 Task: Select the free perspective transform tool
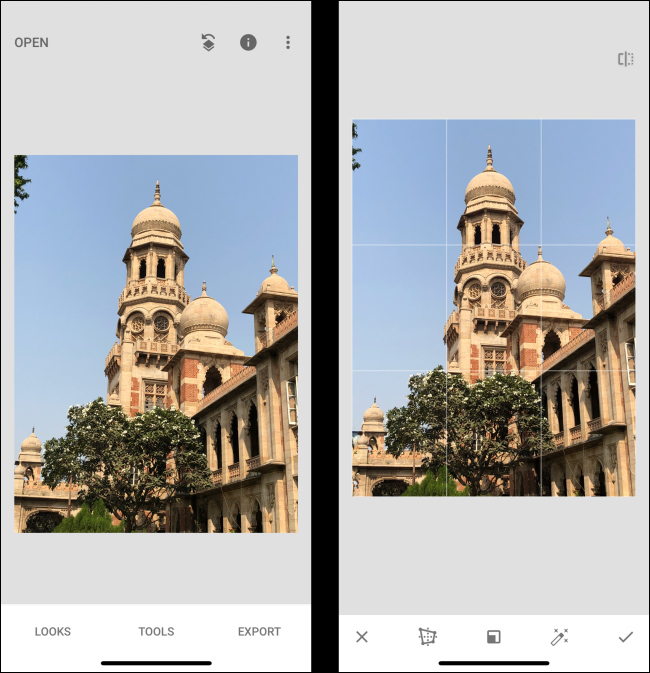(x=428, y=636)
